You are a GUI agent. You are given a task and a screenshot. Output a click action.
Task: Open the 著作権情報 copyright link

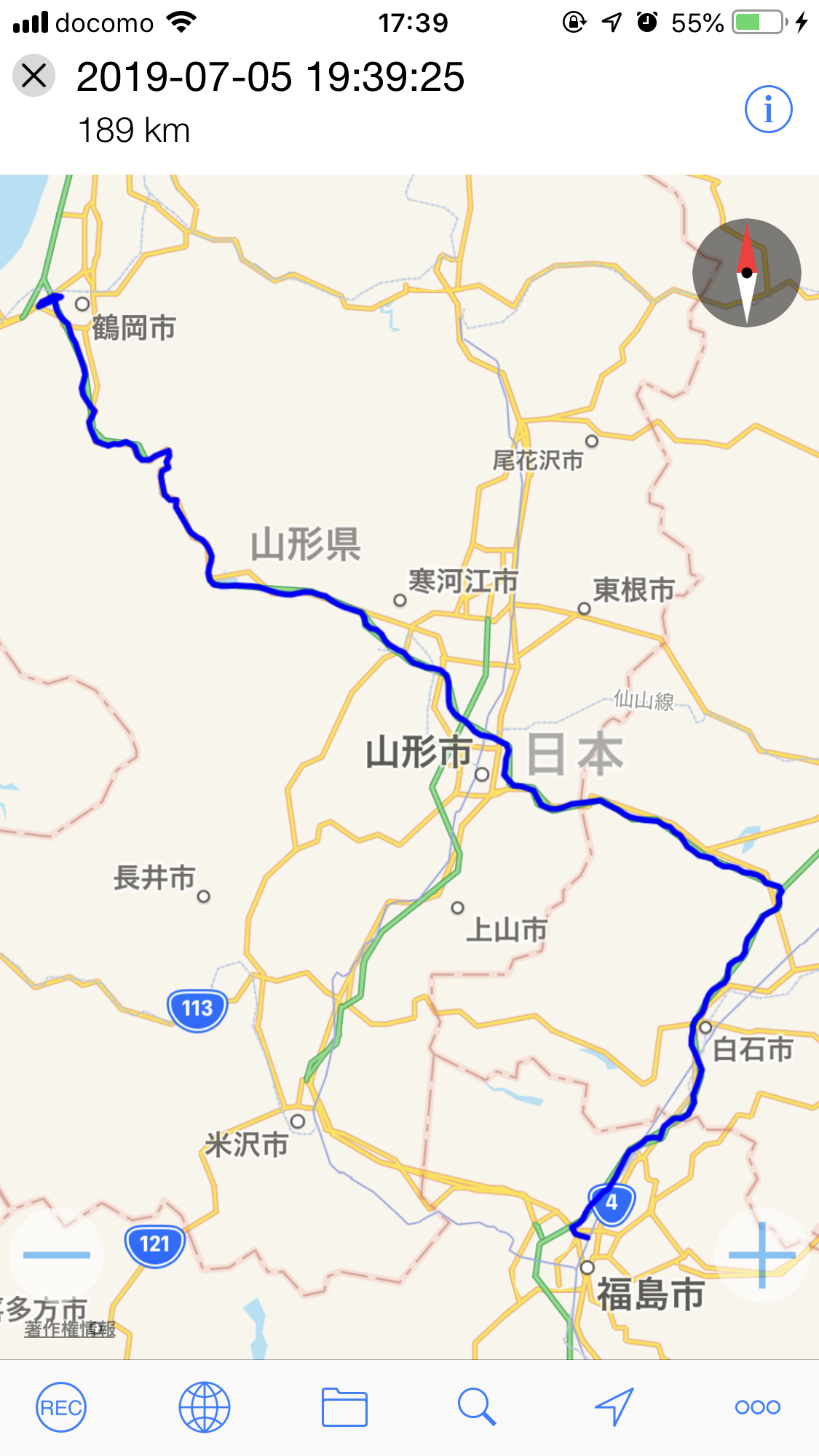(70, 1329)
